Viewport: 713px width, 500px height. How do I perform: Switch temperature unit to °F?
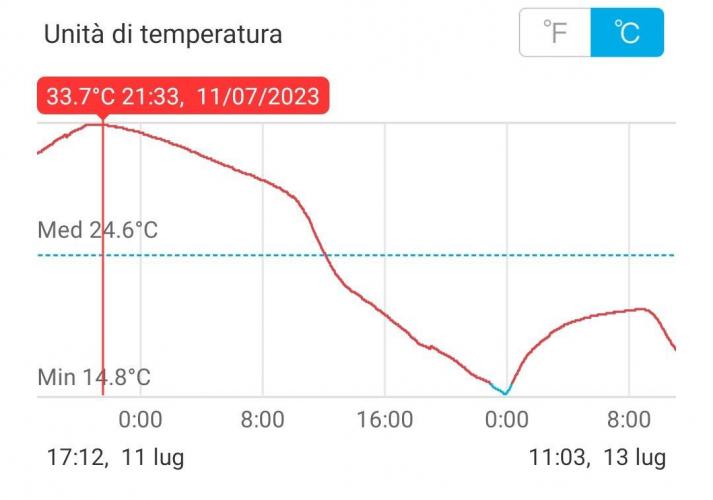tap(554, 34)
